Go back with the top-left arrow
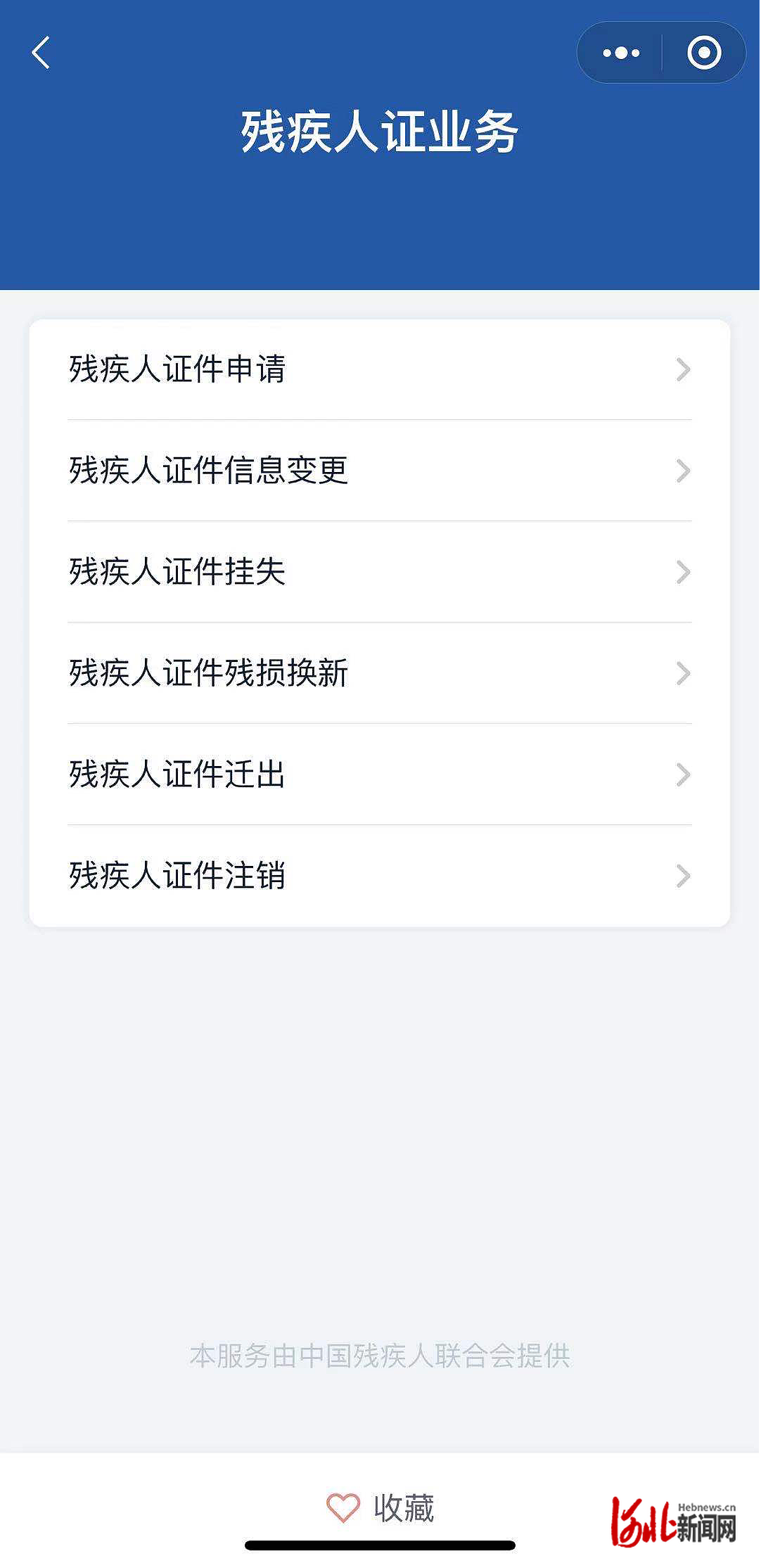This screenshot has height=1568, width=761. [x=41, y=53]
